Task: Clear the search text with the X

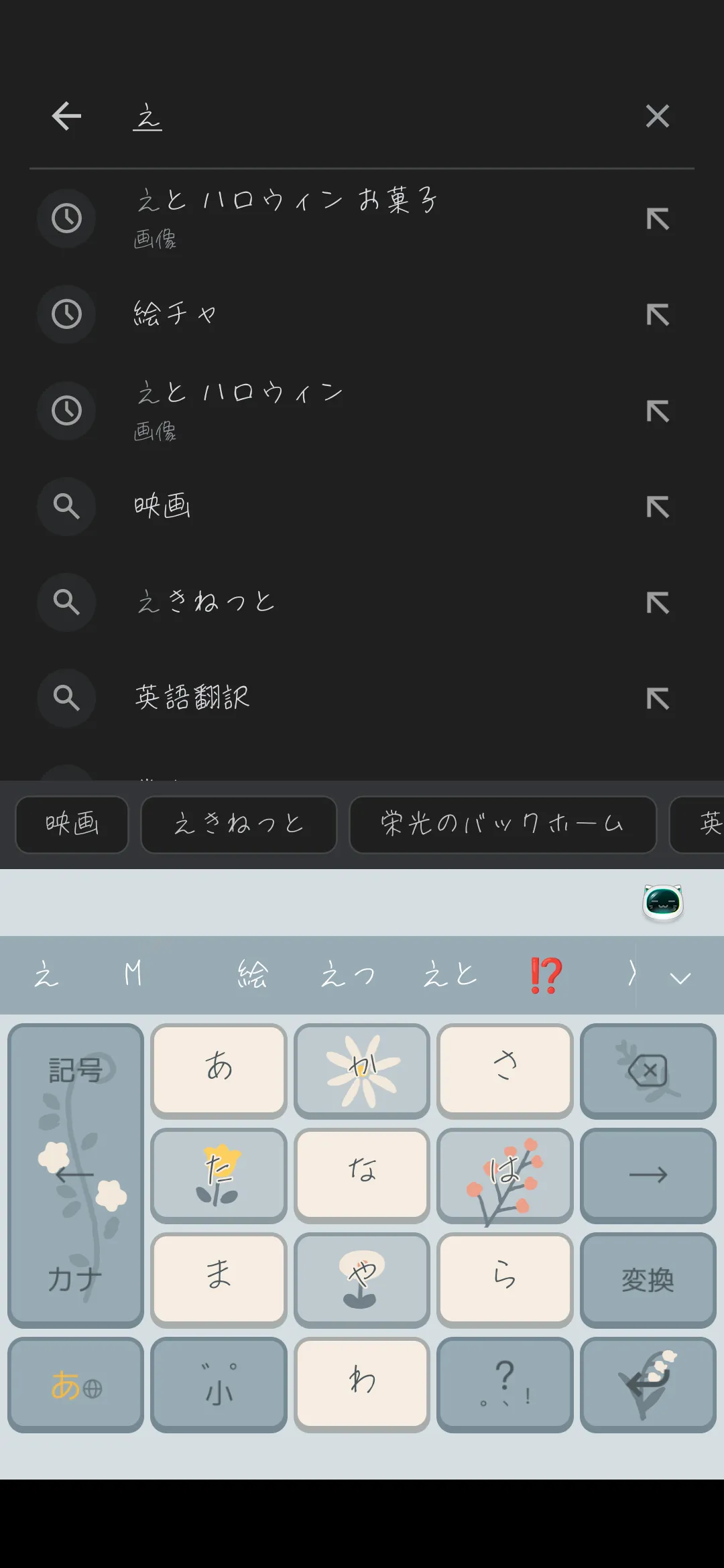Action: pyautogui.click(x=657, y=116)
